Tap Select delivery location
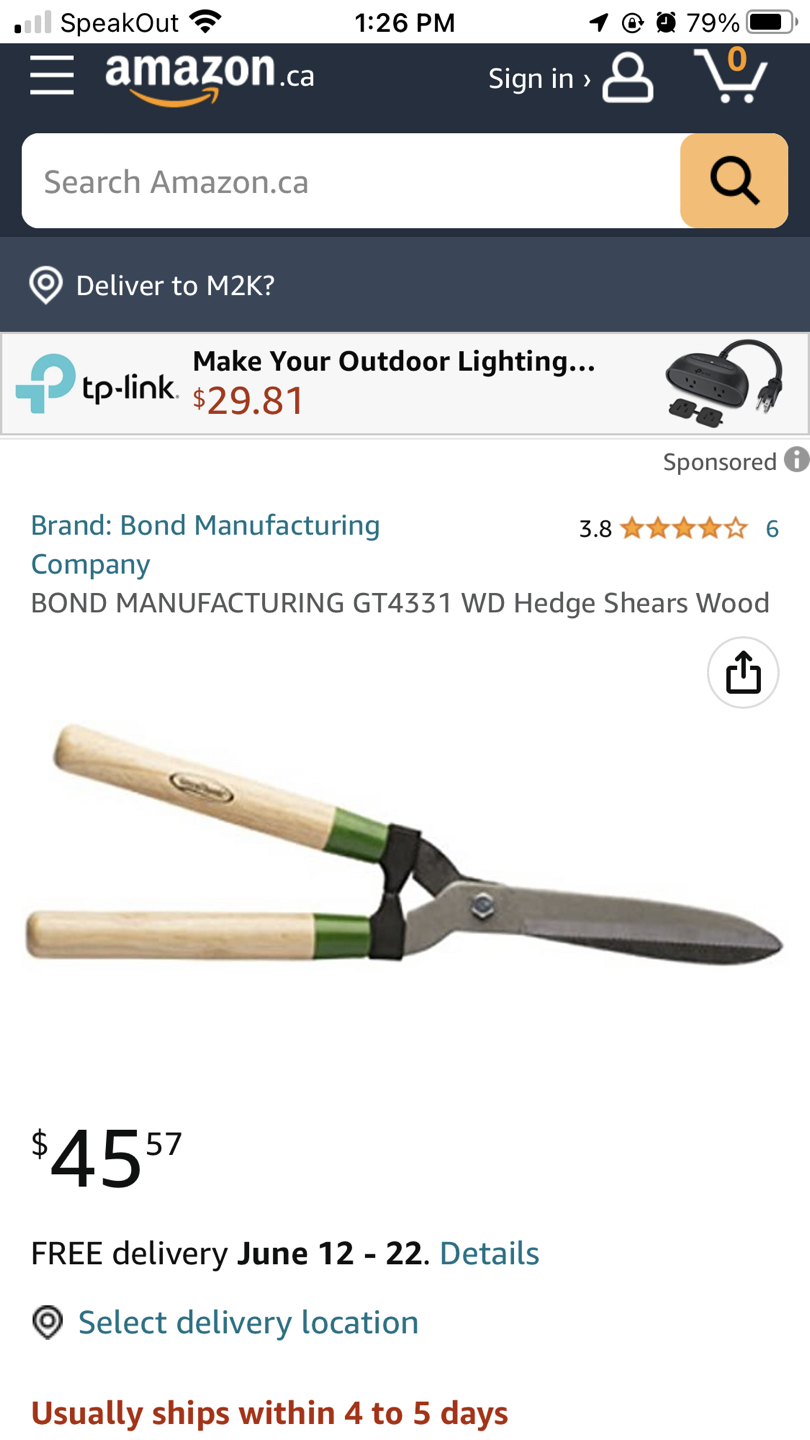Image resolution: width=810 pixels, height=1440 pixels. coord(248,1322)
